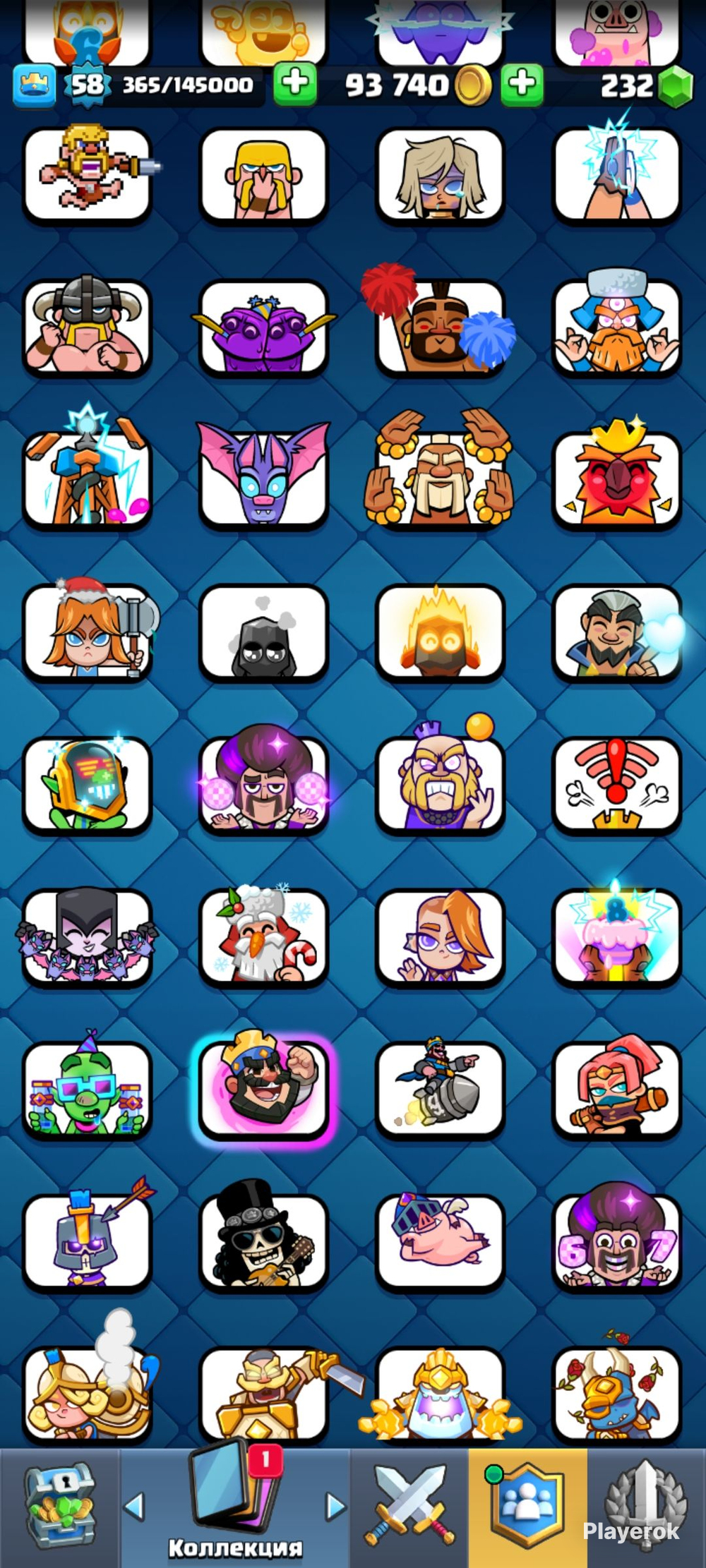Image resolution: width=706 pixels, height=1568 pixels.
Task: Switch to the Коллекция tab
Action: pyautogui.click(x=234, y=1509)
